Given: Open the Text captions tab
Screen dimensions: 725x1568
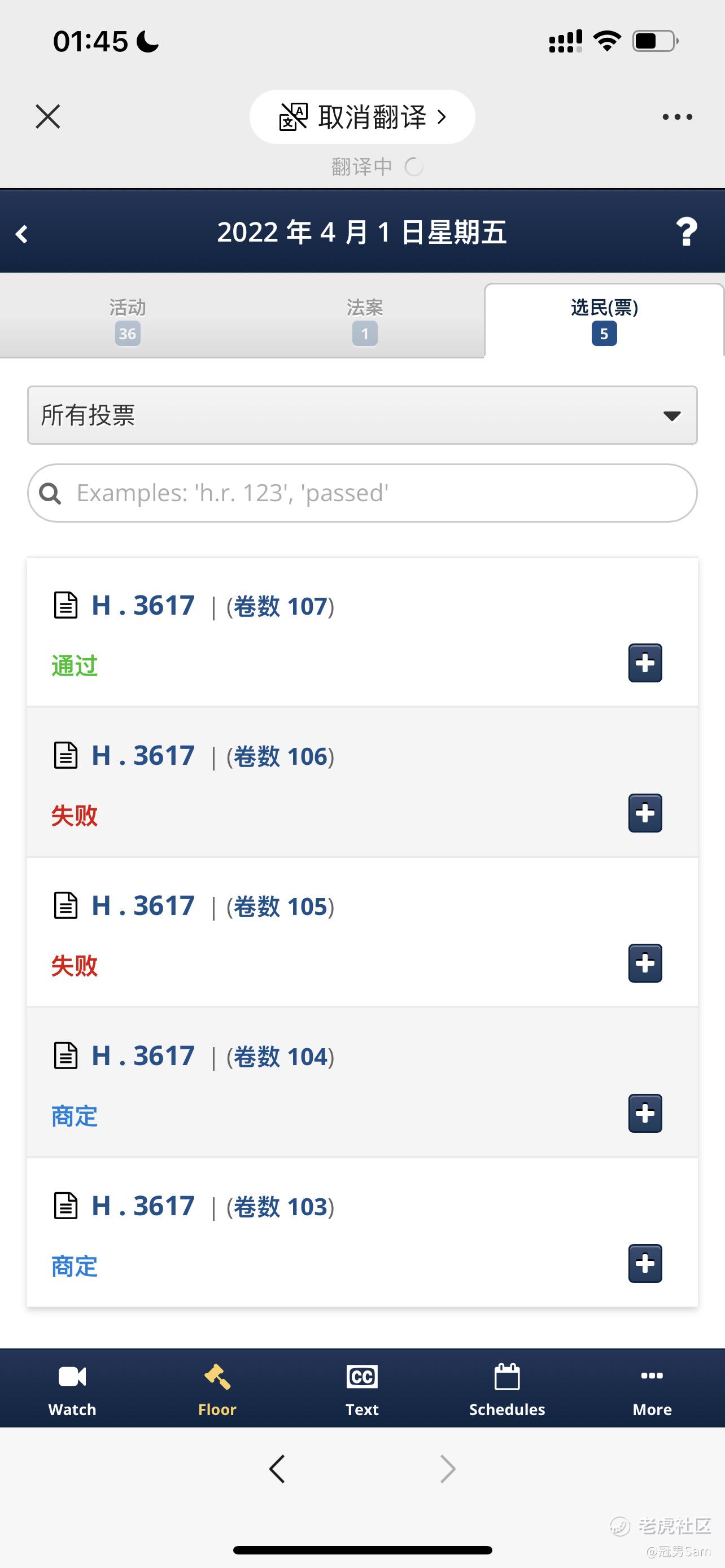Looking at the screenshot, I should [362, 1390].
